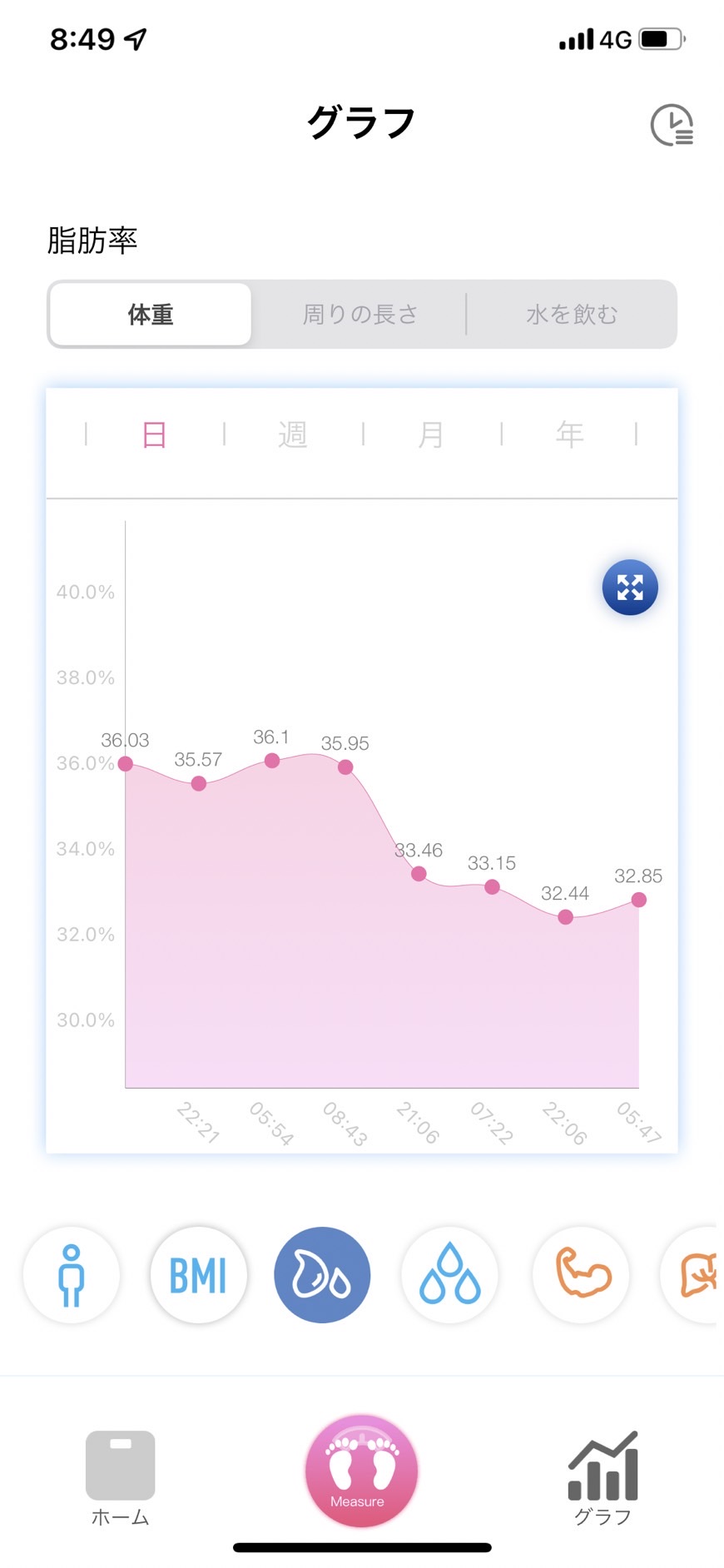Select the 日 time range
Image resolution: width=724 pixels, height=1568 pixels.
click(155, 434)
